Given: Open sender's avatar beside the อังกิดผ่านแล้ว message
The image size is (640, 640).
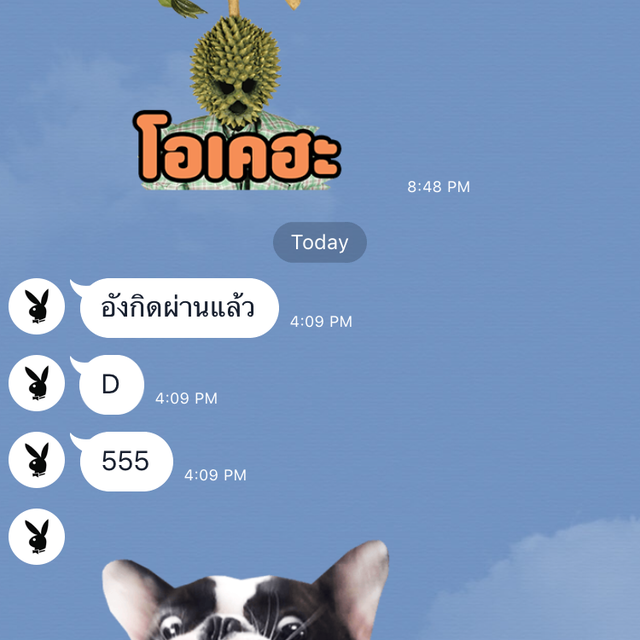Looking at the screenshot, I should (37, 307).
